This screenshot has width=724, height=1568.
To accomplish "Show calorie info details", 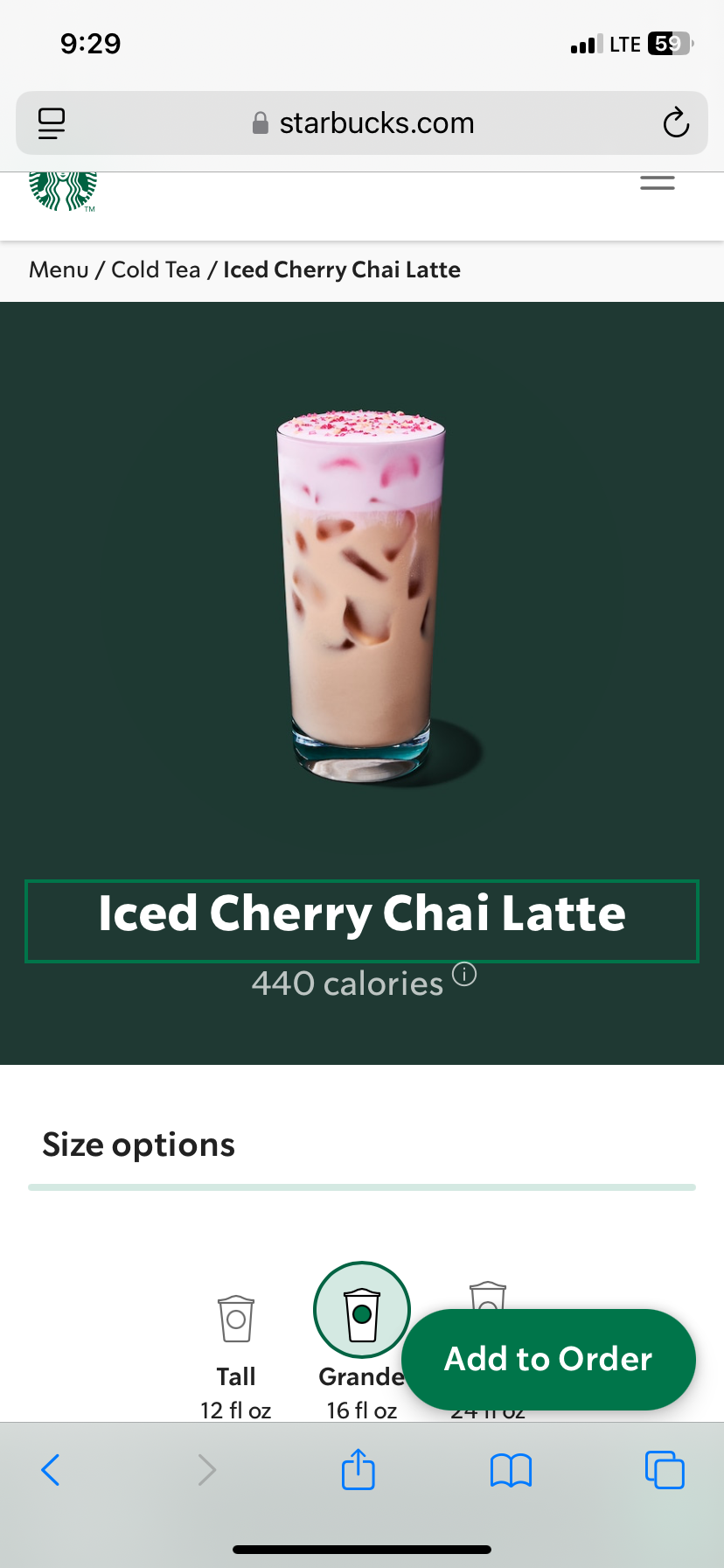I will pyautogui.click(x=464, y=974).
